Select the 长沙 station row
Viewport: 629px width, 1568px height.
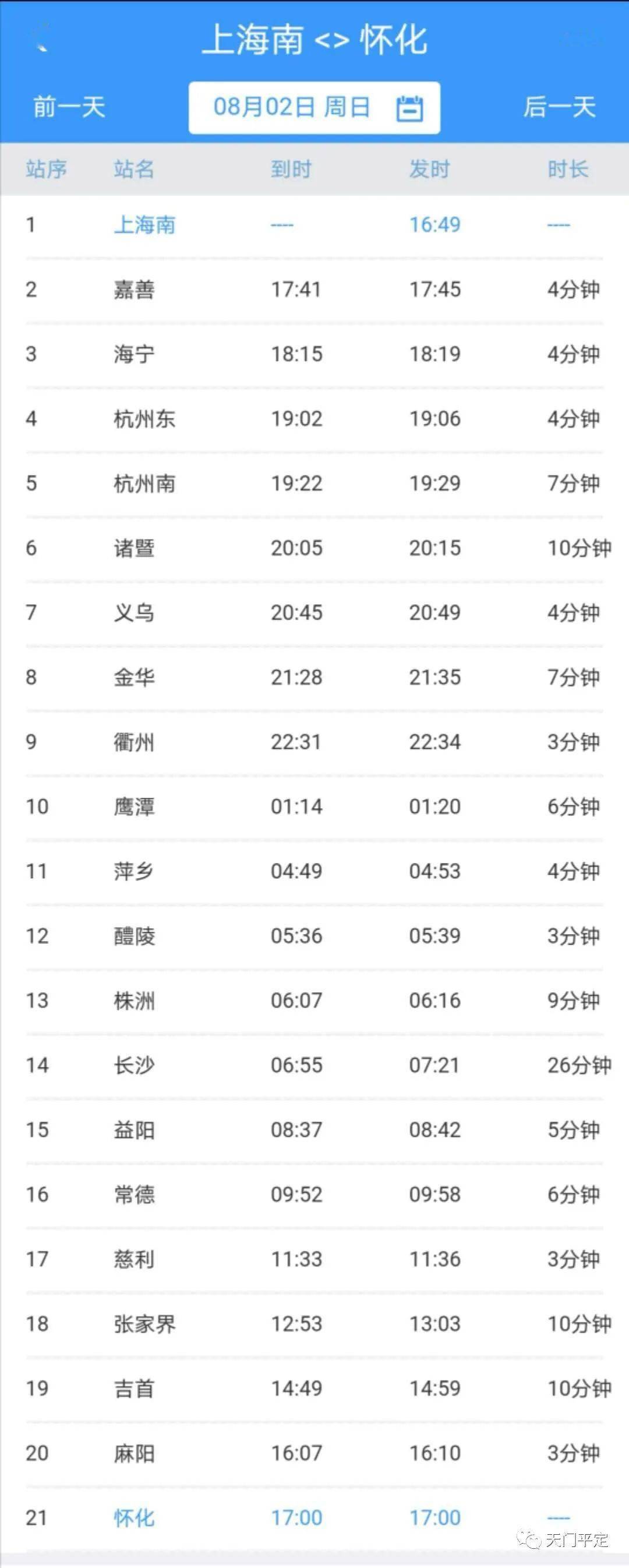(314, 1065)
